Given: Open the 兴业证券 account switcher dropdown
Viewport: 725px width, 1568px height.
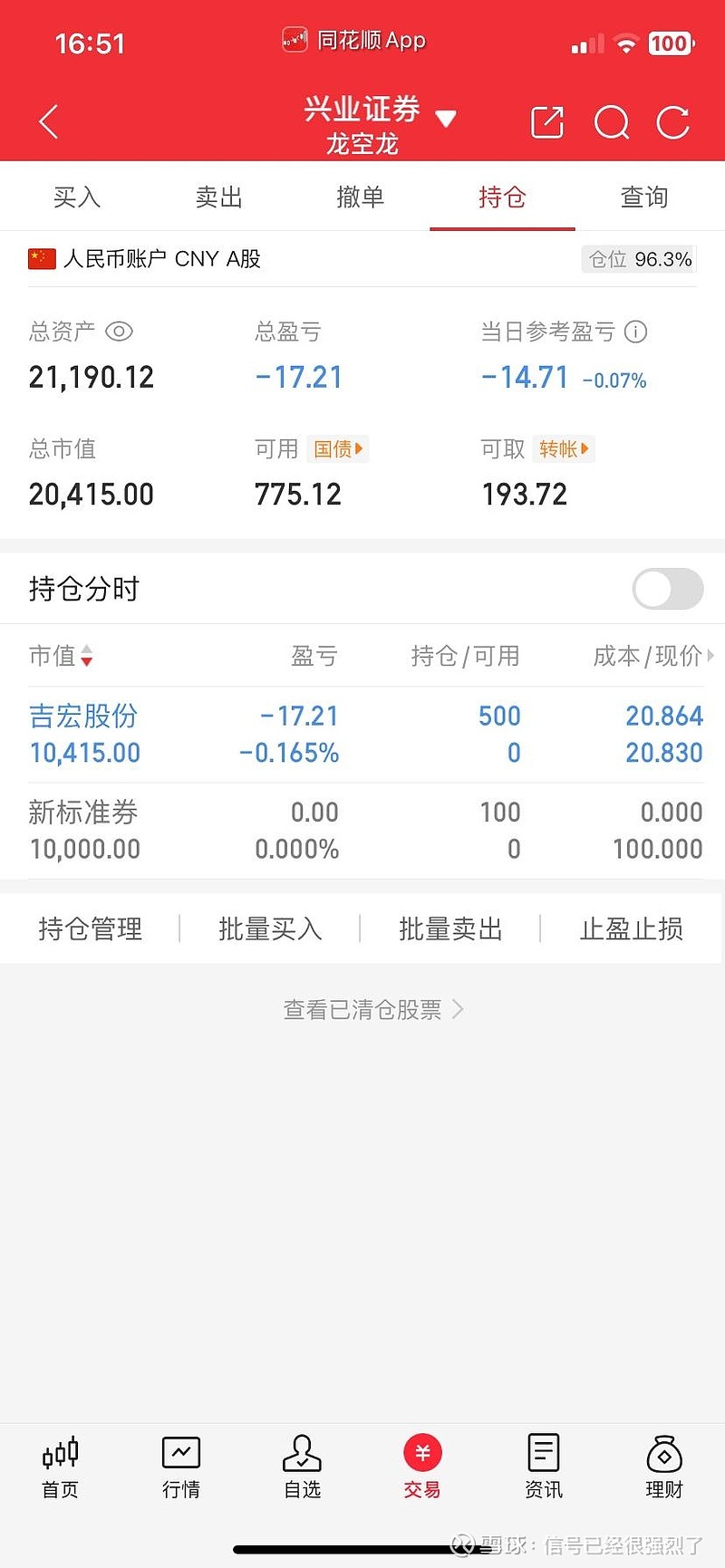Looking at the screenshot, I should [x=445, y=119].
